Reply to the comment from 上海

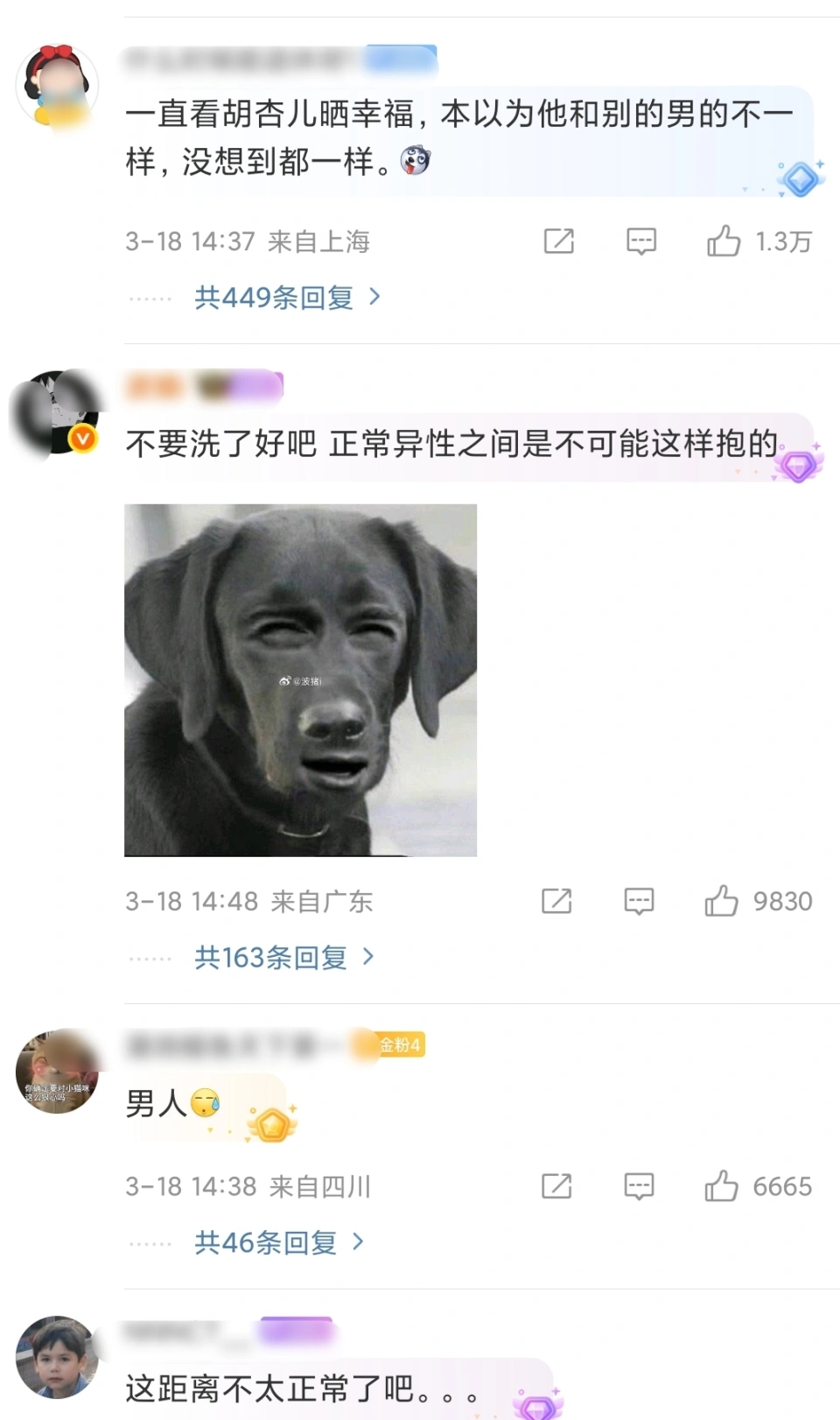640,241
